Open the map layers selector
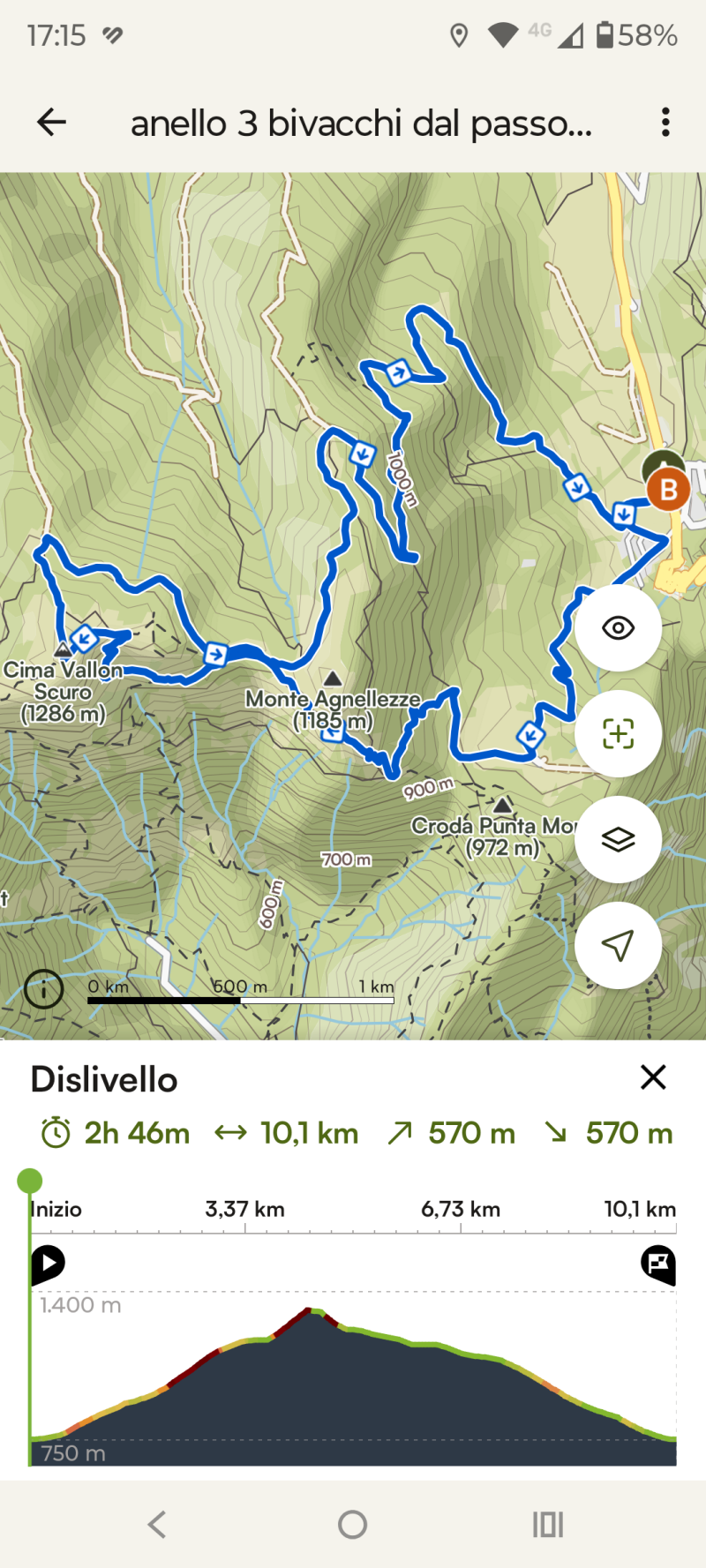The width and height of the screenshot is (706, 1568). [618, 839]
